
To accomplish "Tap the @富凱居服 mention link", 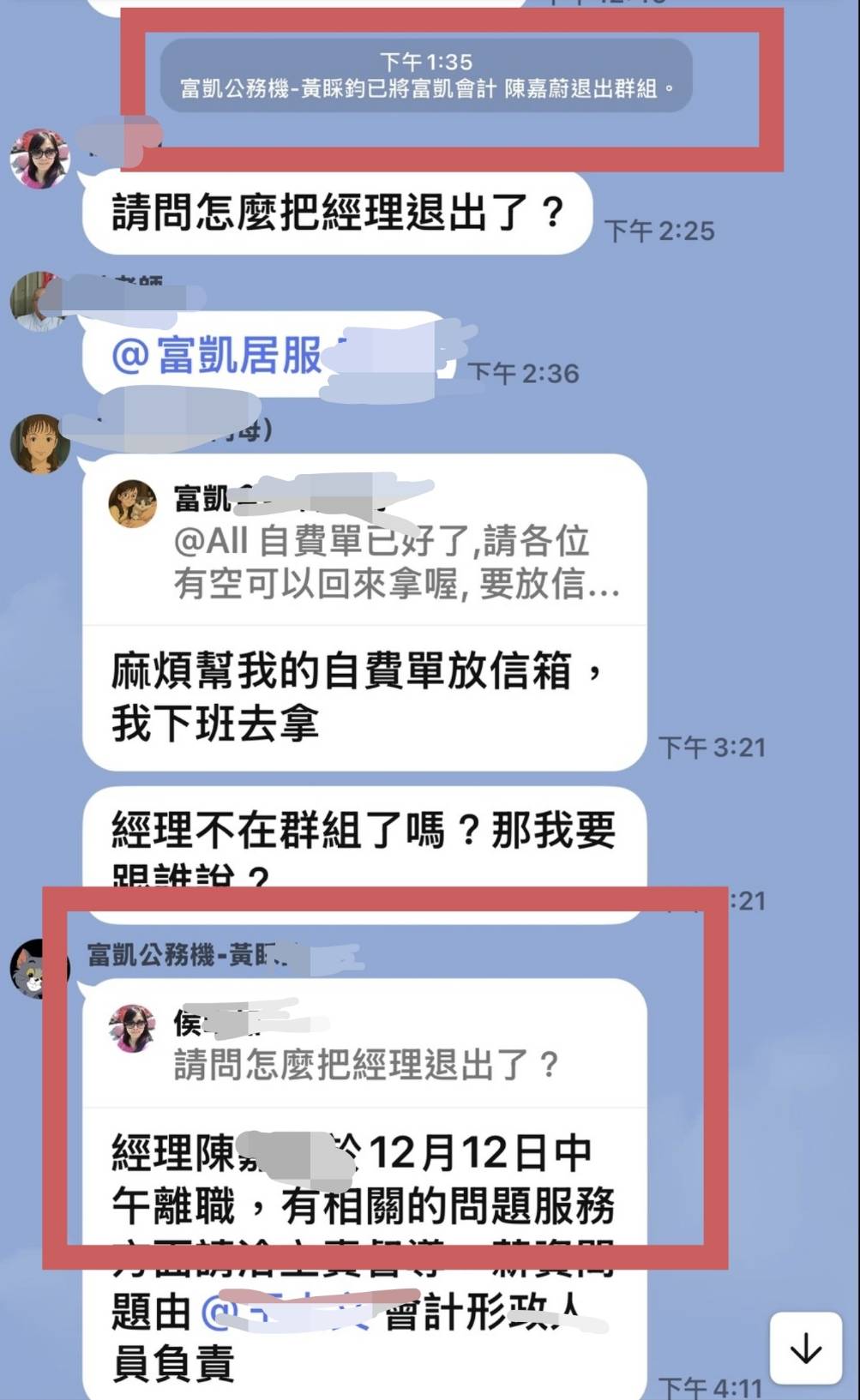I will (218, 355).
